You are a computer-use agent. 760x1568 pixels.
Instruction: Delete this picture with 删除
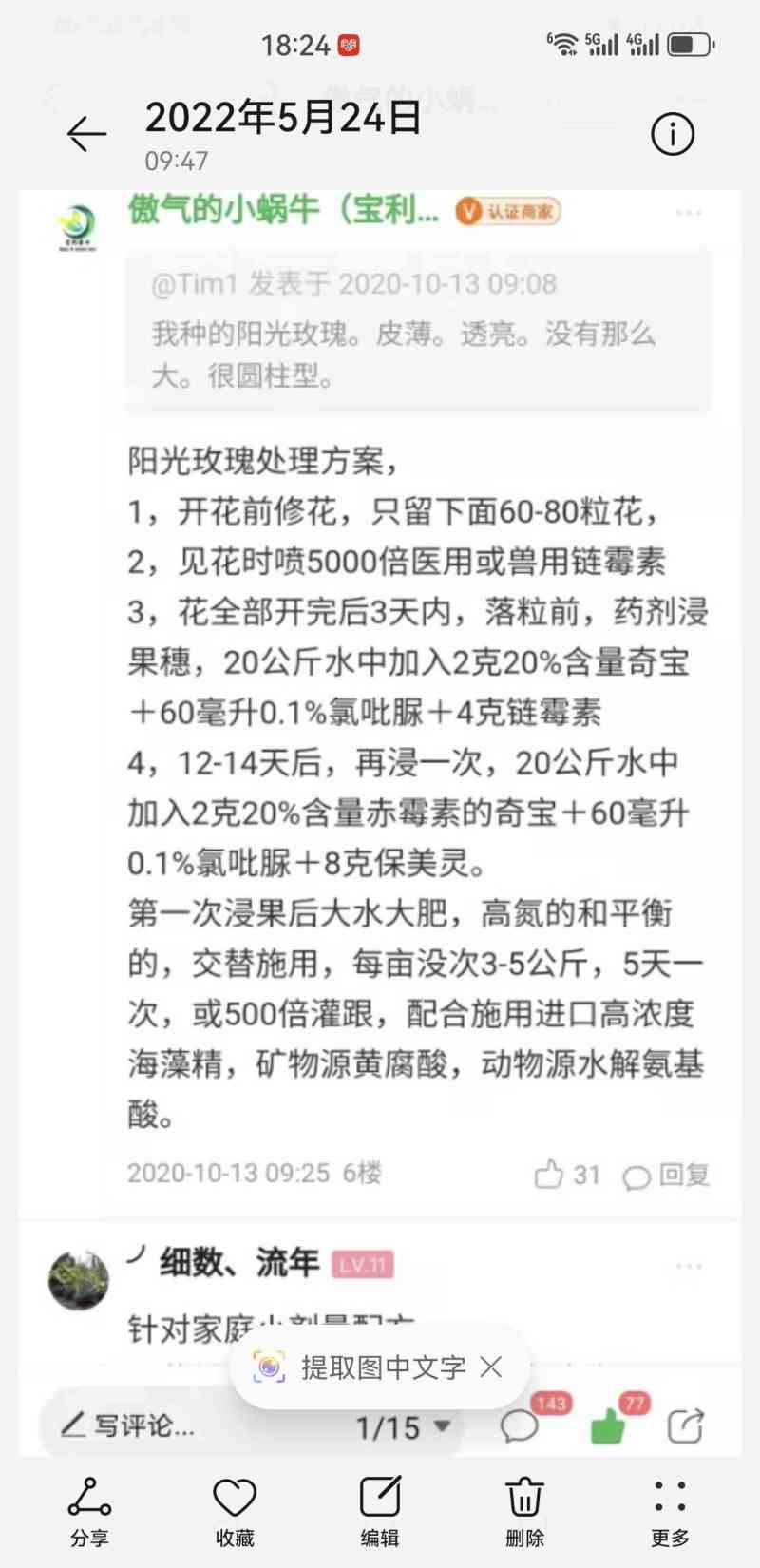click(524, 1511)
